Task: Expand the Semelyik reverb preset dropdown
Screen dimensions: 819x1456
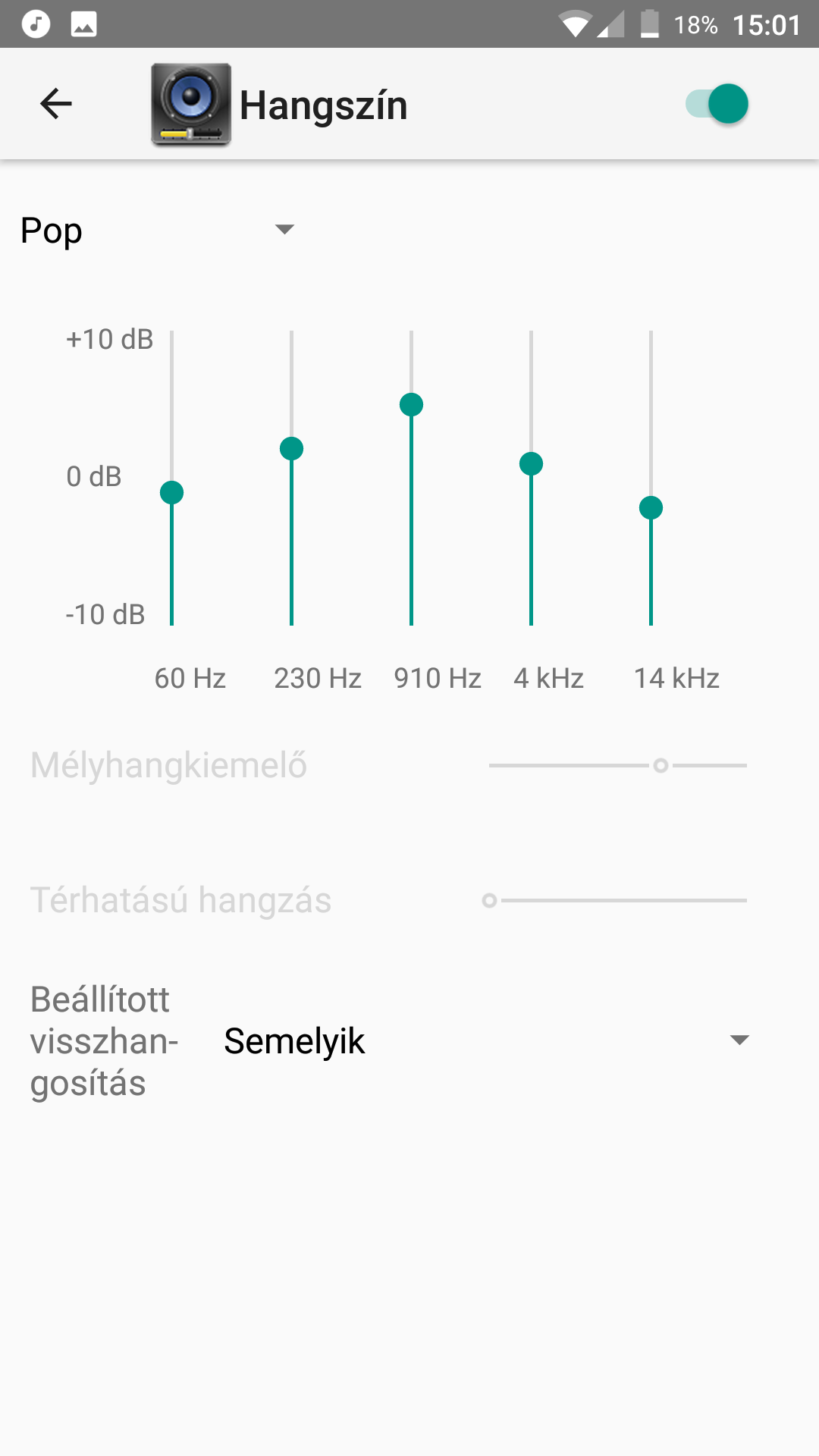Action: click(487, 1041)
